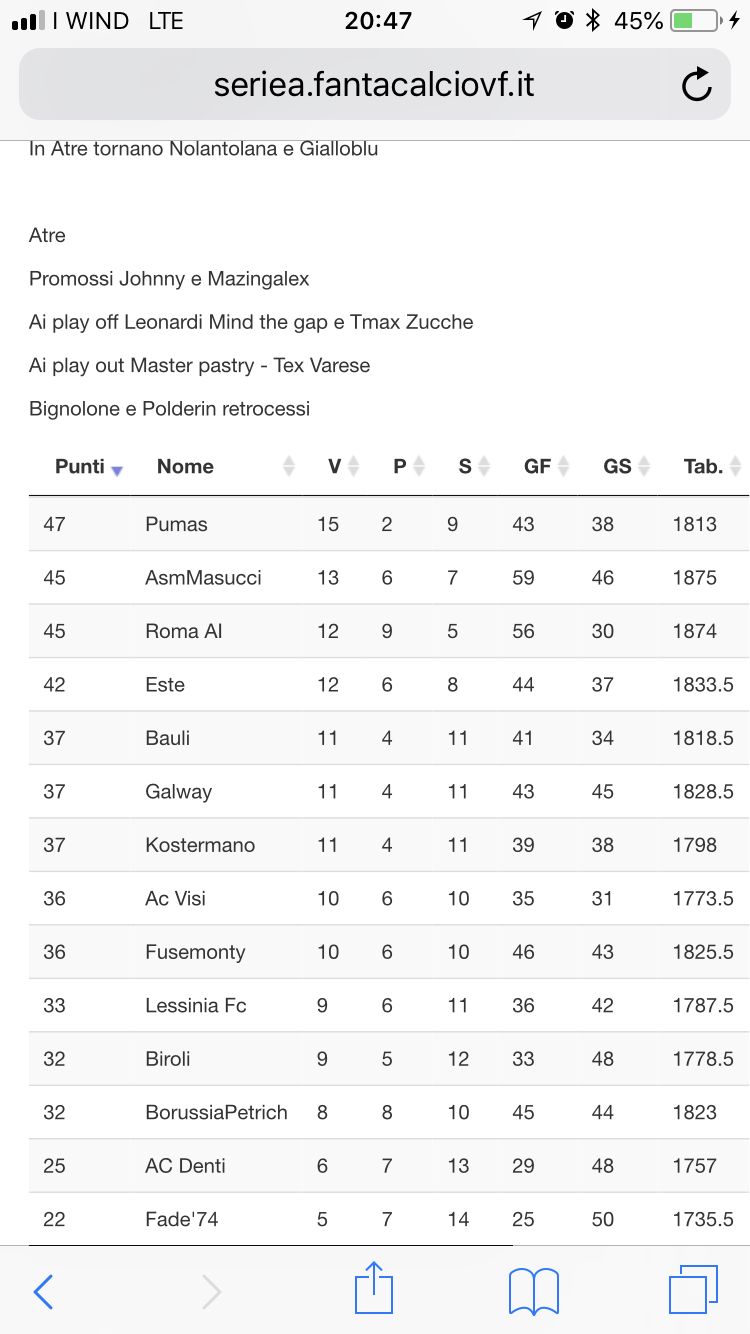The width and height of the screenshot is (750, 1334).
Task: Reload the page with the refresh icon
Action: coord(697,85)
